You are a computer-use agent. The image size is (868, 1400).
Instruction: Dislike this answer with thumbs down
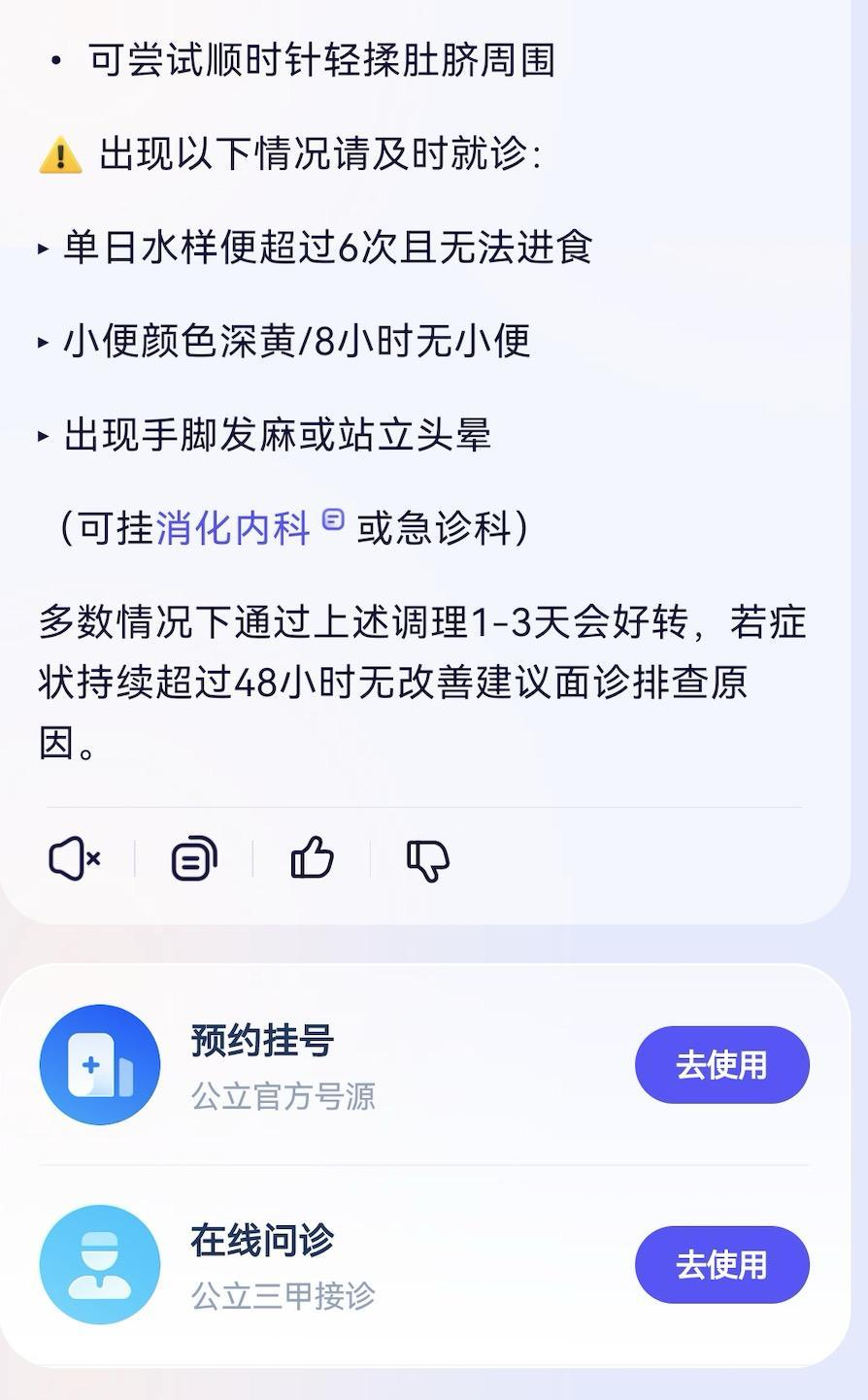pyautogui.click(x=427, y=859)
